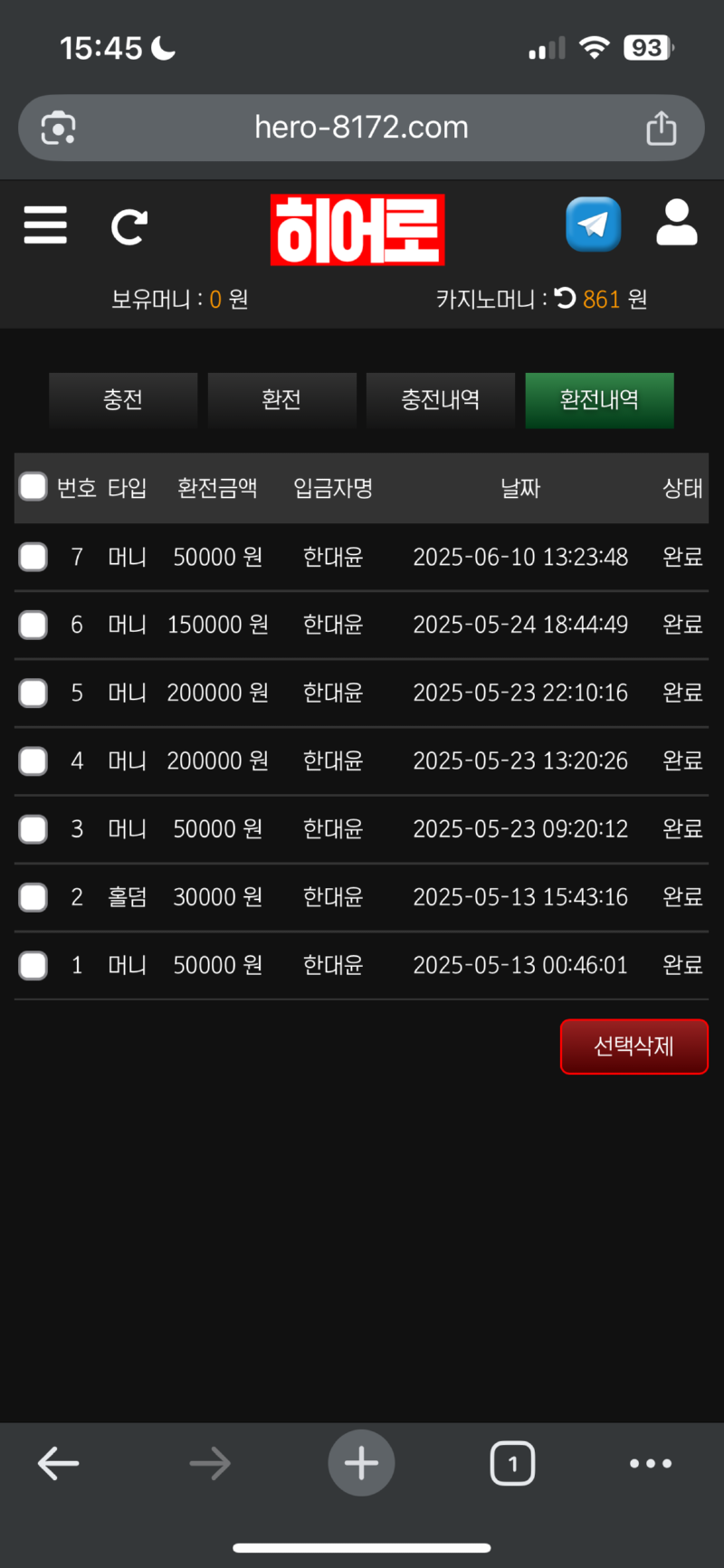724x1568 pixels.
Task: Open the hamburger menu
Action: pos(45,225)
